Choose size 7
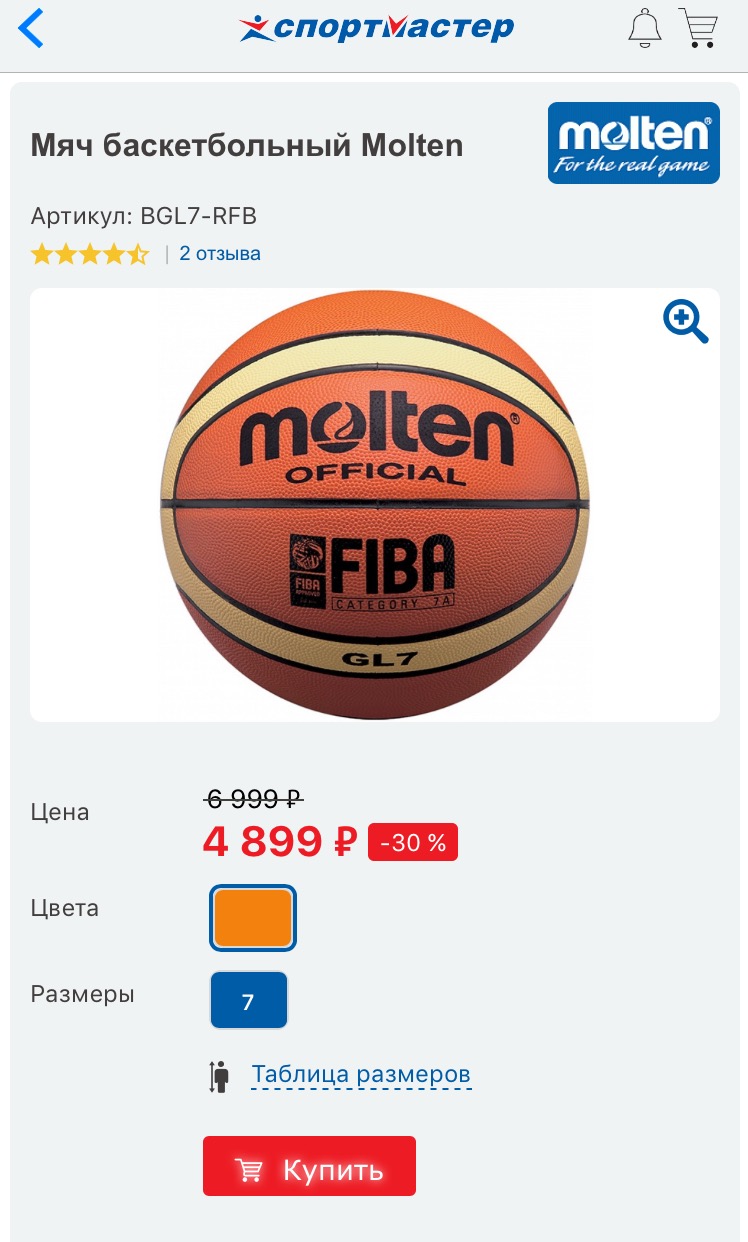The width and height of the screenshot is (748, 1242). point(249,1000)
